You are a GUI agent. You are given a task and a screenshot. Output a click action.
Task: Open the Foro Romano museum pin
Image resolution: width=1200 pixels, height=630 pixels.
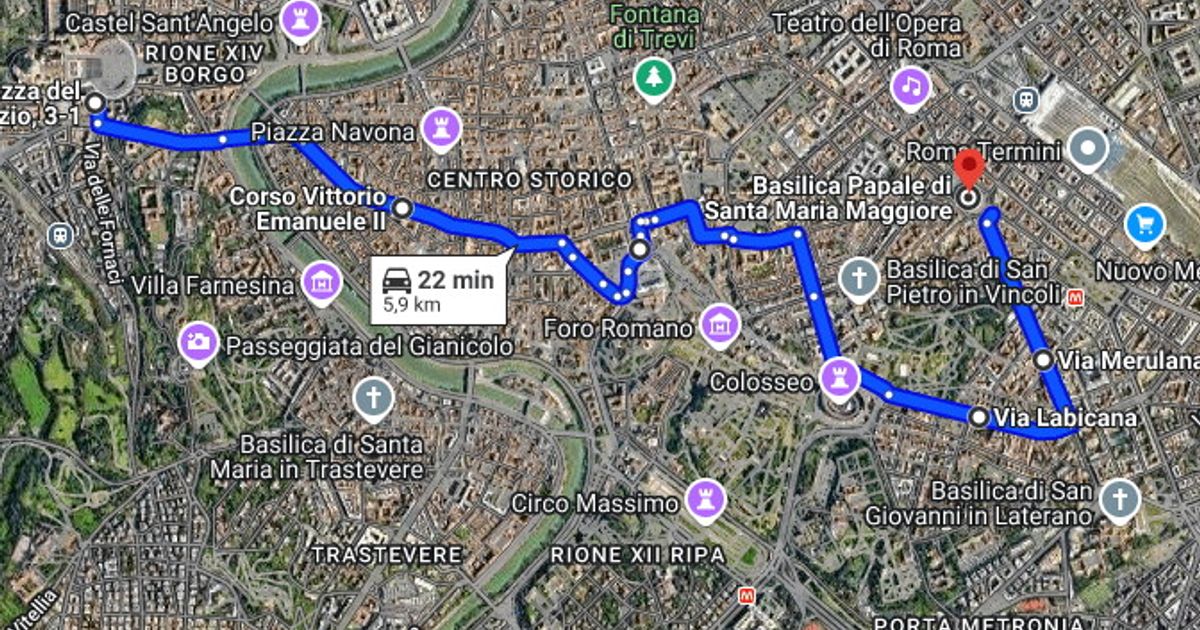719,323
